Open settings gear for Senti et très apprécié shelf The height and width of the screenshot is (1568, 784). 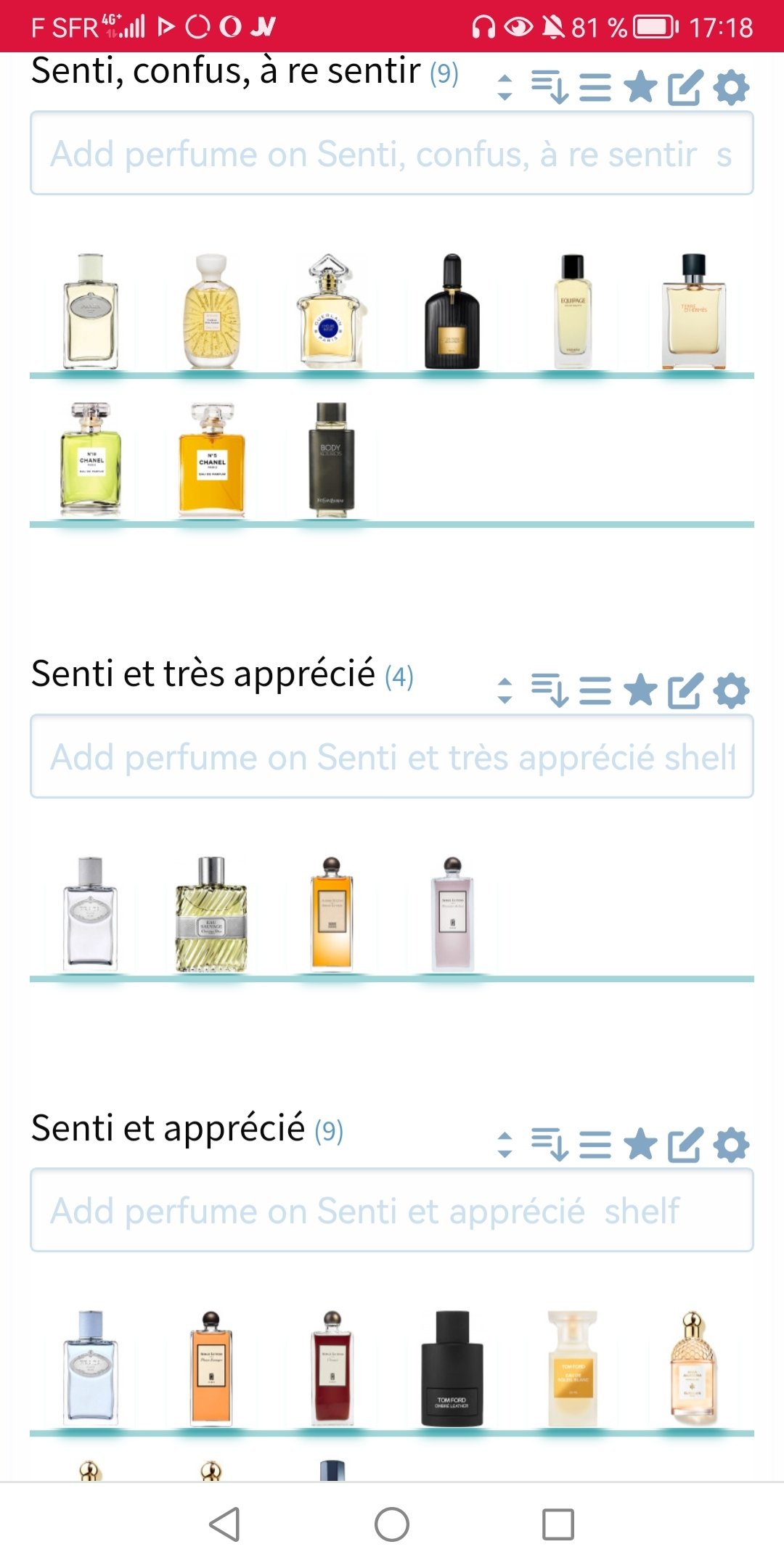(x=731, y=690)
